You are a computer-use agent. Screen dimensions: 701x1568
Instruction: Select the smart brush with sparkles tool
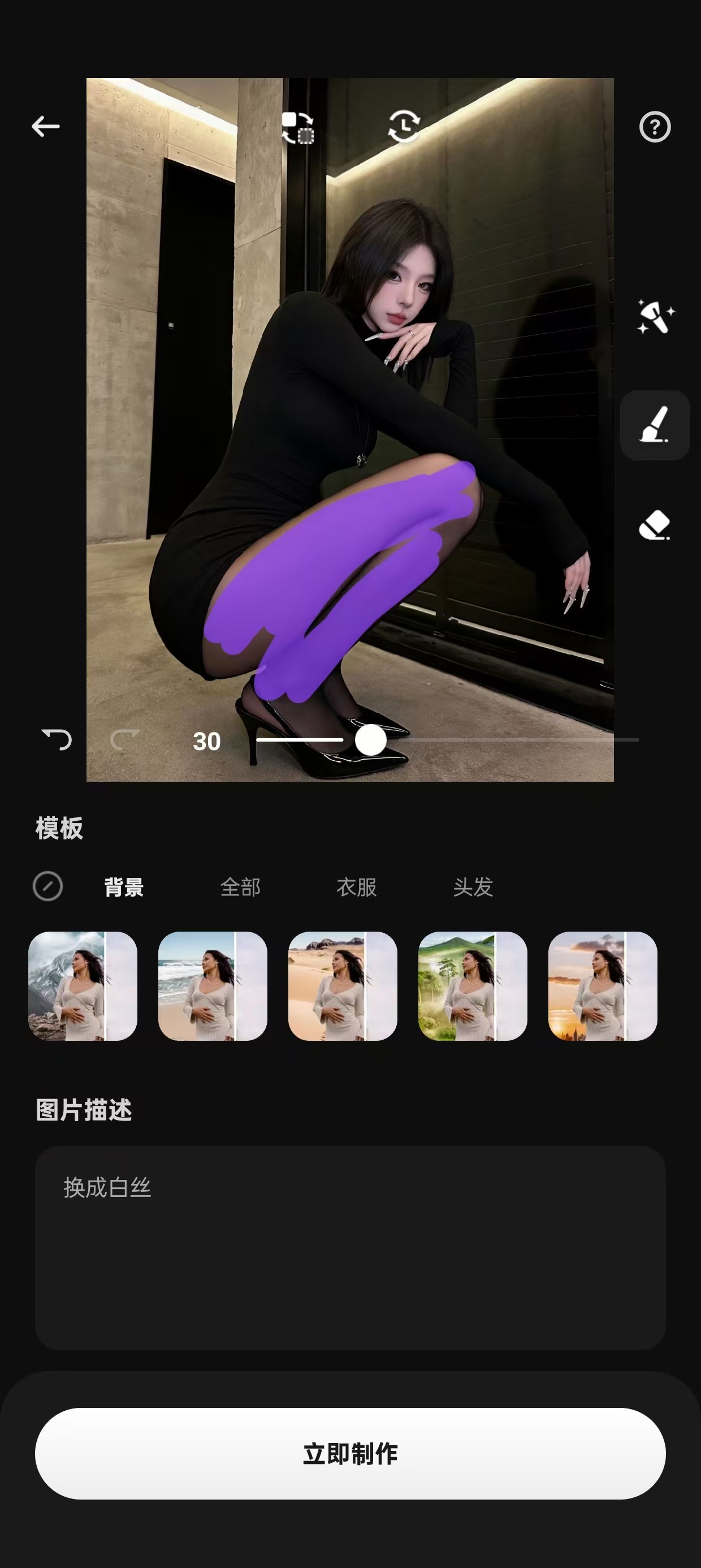(655, 317)
